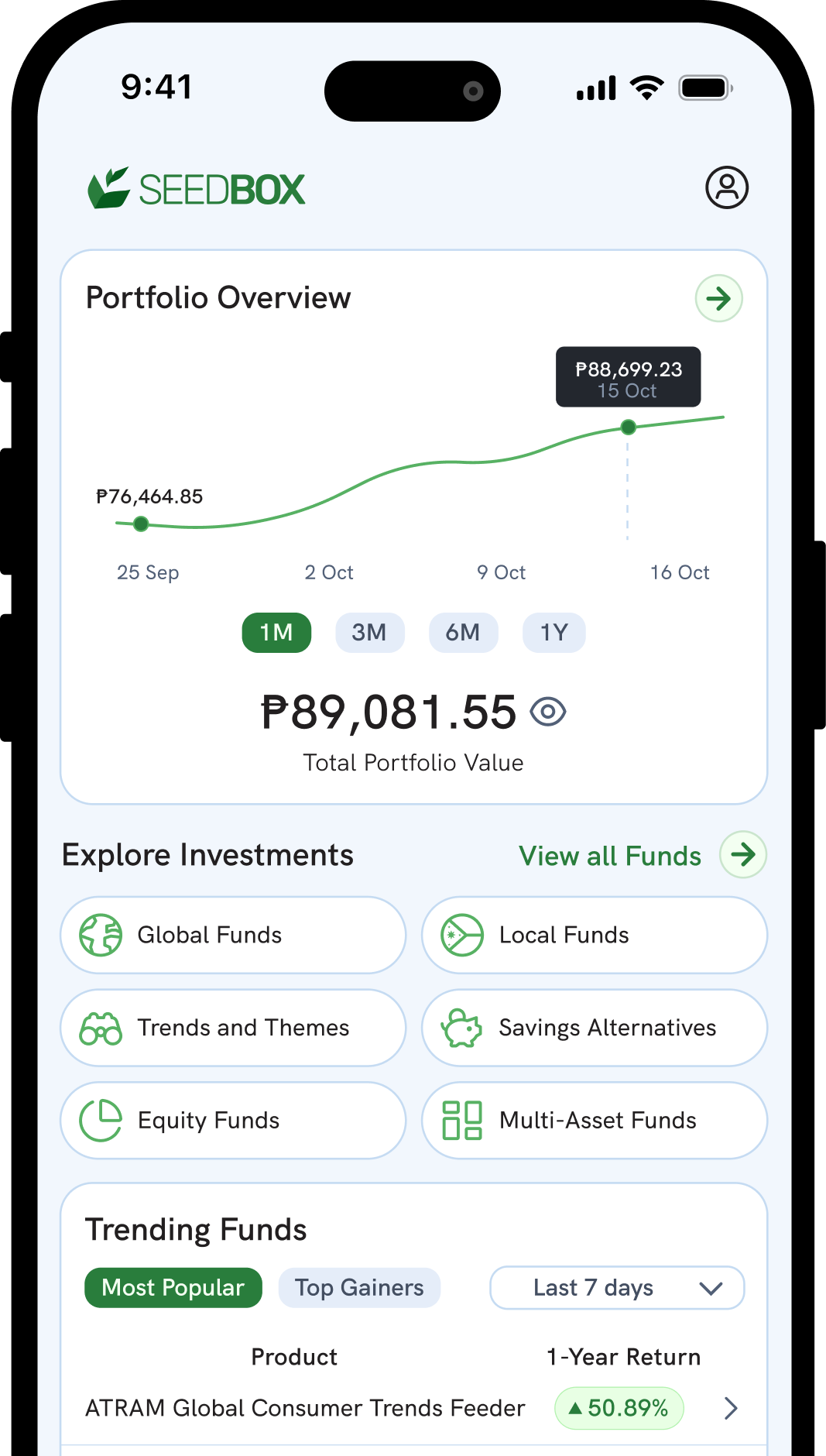Open ATRAM Global Consumer Trends Feeder fund
The image size is (826, 1456).
click(304, 1408)
